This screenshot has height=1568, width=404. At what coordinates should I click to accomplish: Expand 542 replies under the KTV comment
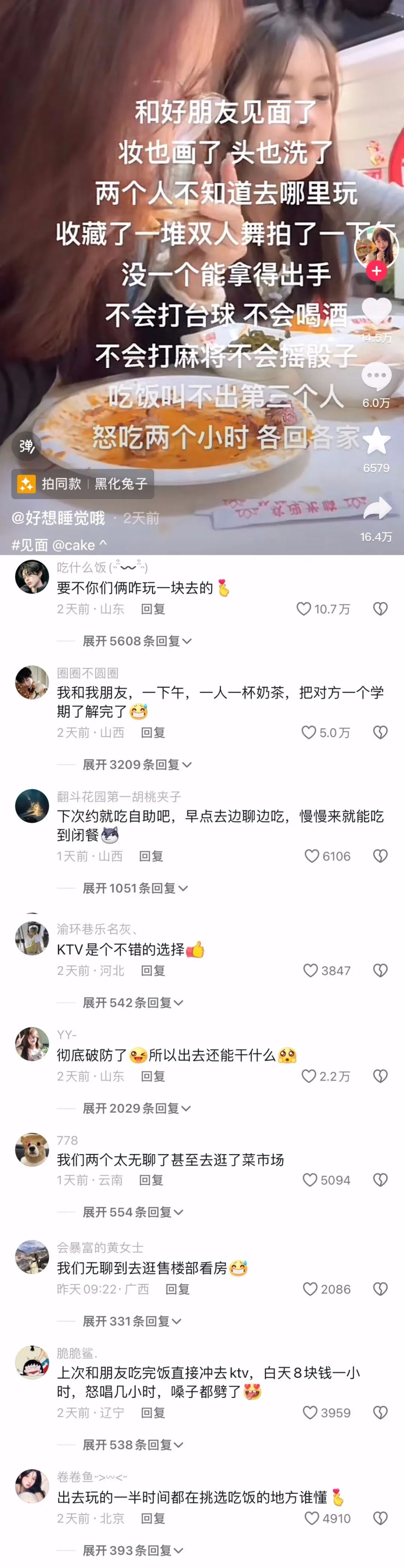(132, 1002)
